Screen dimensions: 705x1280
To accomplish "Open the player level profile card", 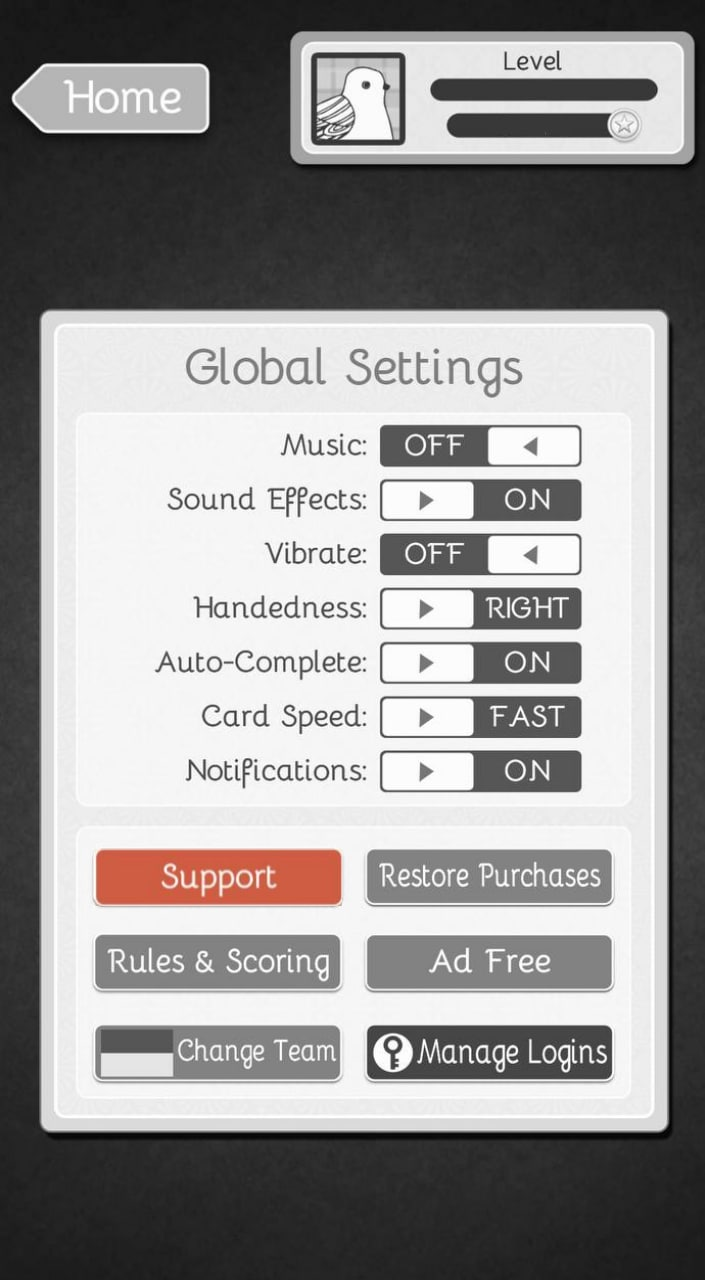I will [492, 98].
